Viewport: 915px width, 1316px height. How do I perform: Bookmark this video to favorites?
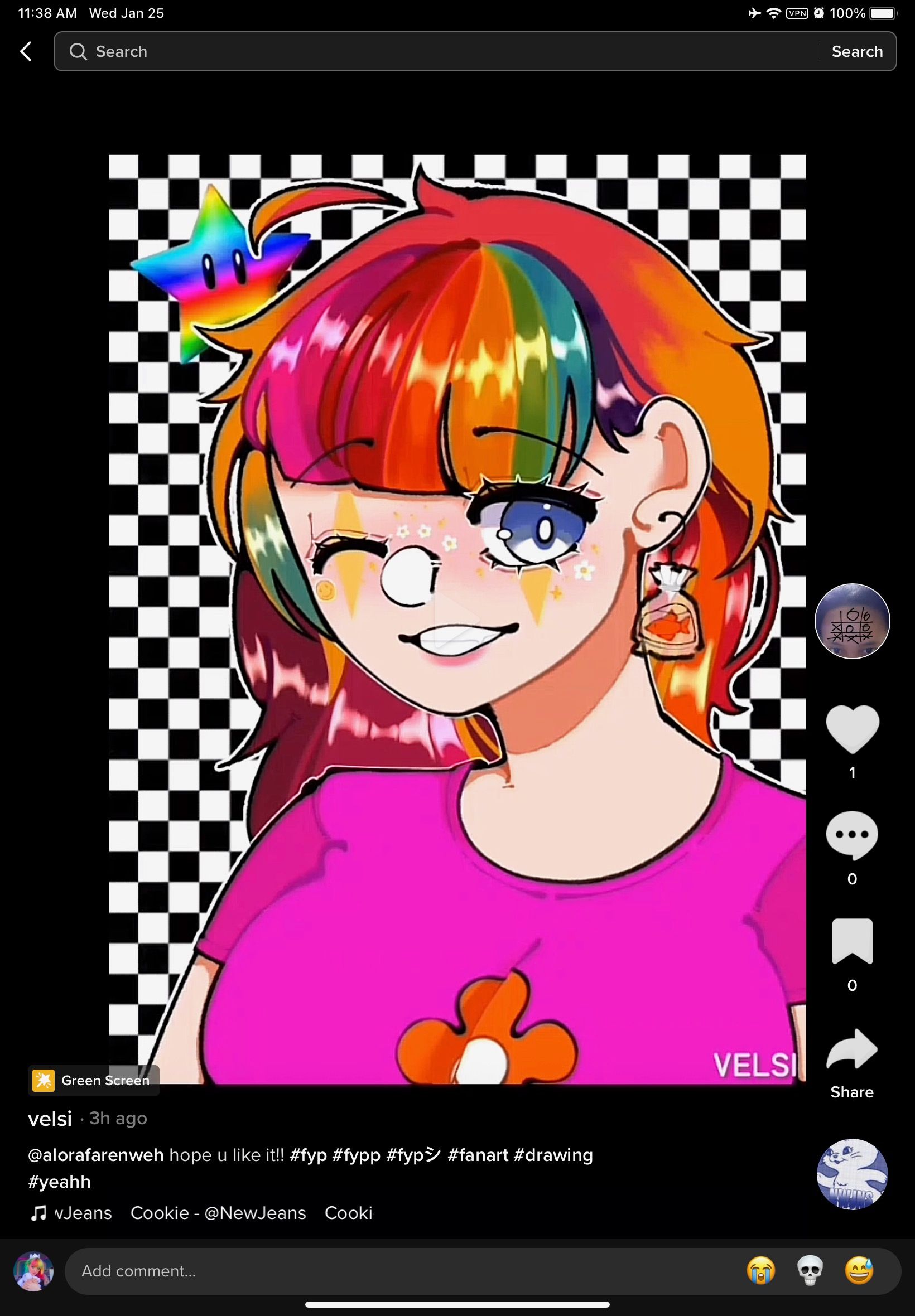click(852, 941)
